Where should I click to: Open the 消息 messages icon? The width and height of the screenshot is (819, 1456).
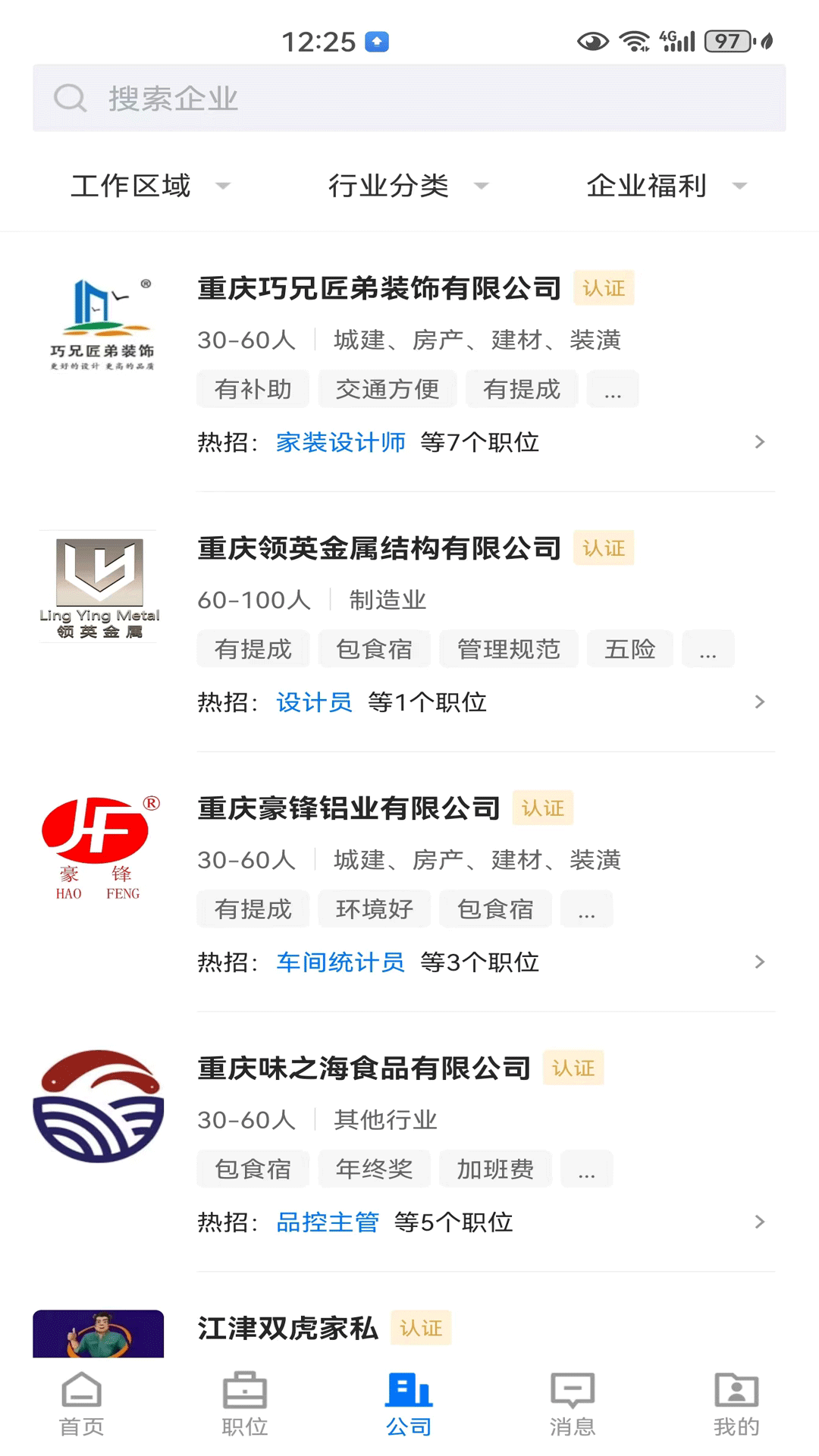point(573,1391)
